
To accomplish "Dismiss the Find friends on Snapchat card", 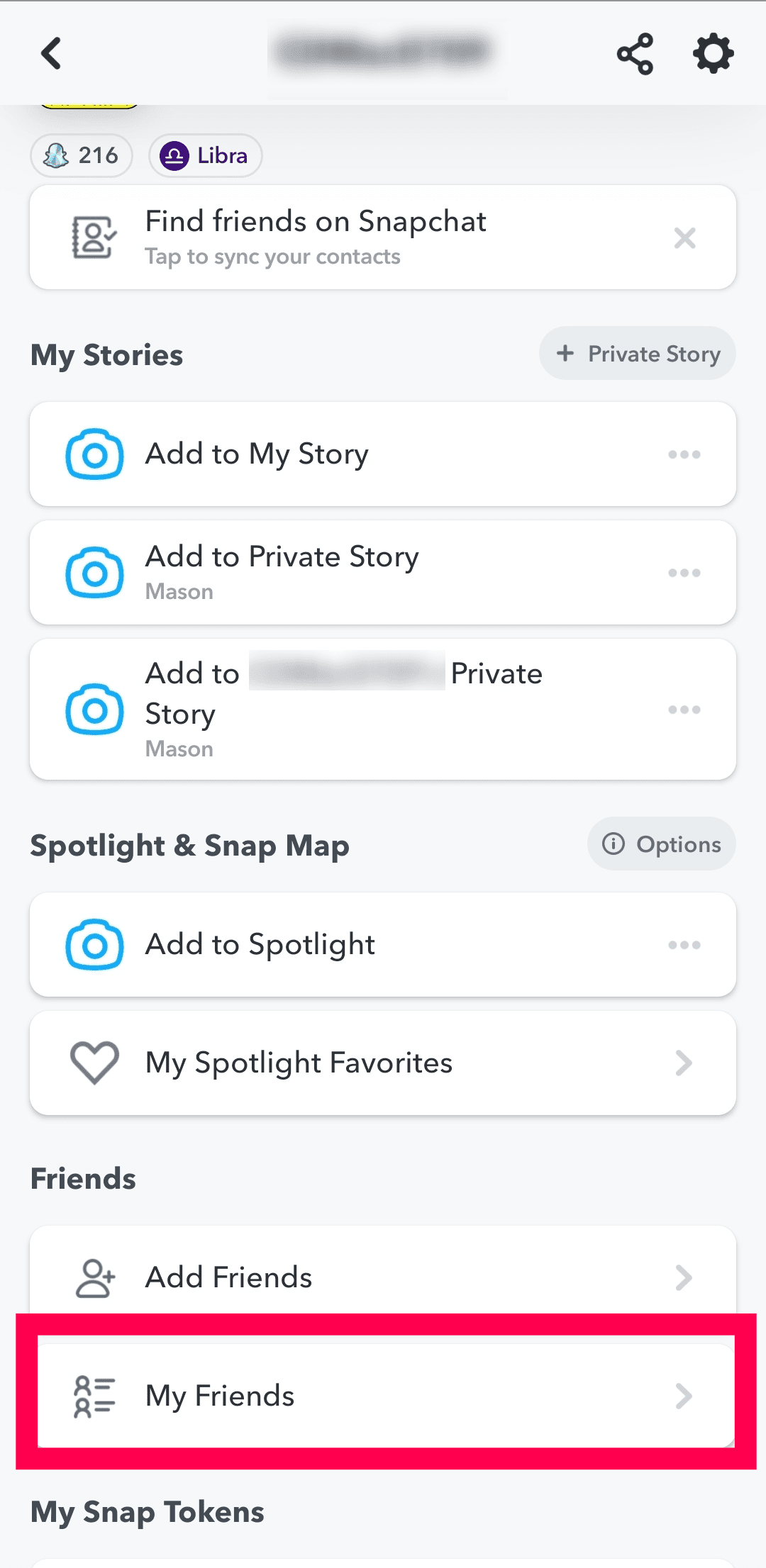I will pos(684,238).
